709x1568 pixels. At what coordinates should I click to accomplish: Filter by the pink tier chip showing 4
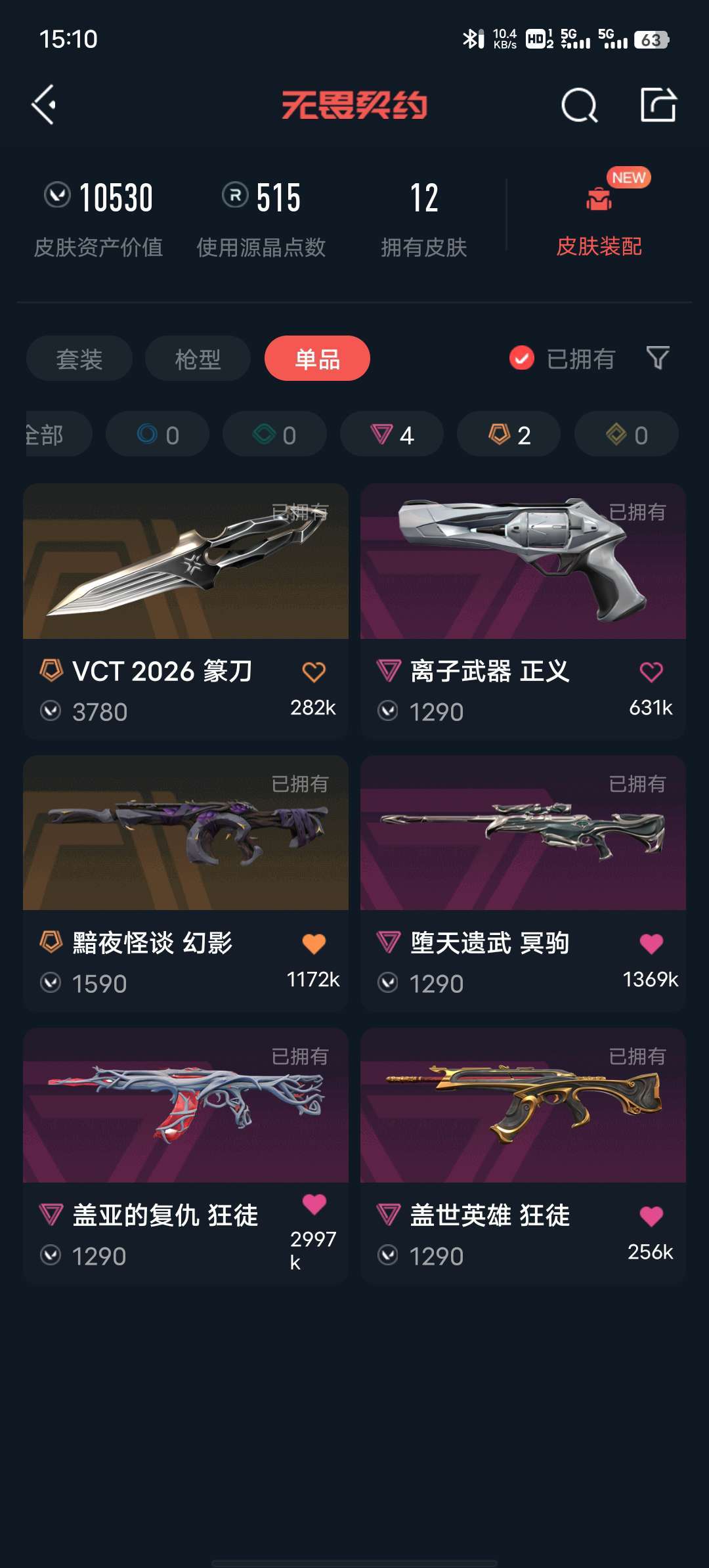pos(392,435)
